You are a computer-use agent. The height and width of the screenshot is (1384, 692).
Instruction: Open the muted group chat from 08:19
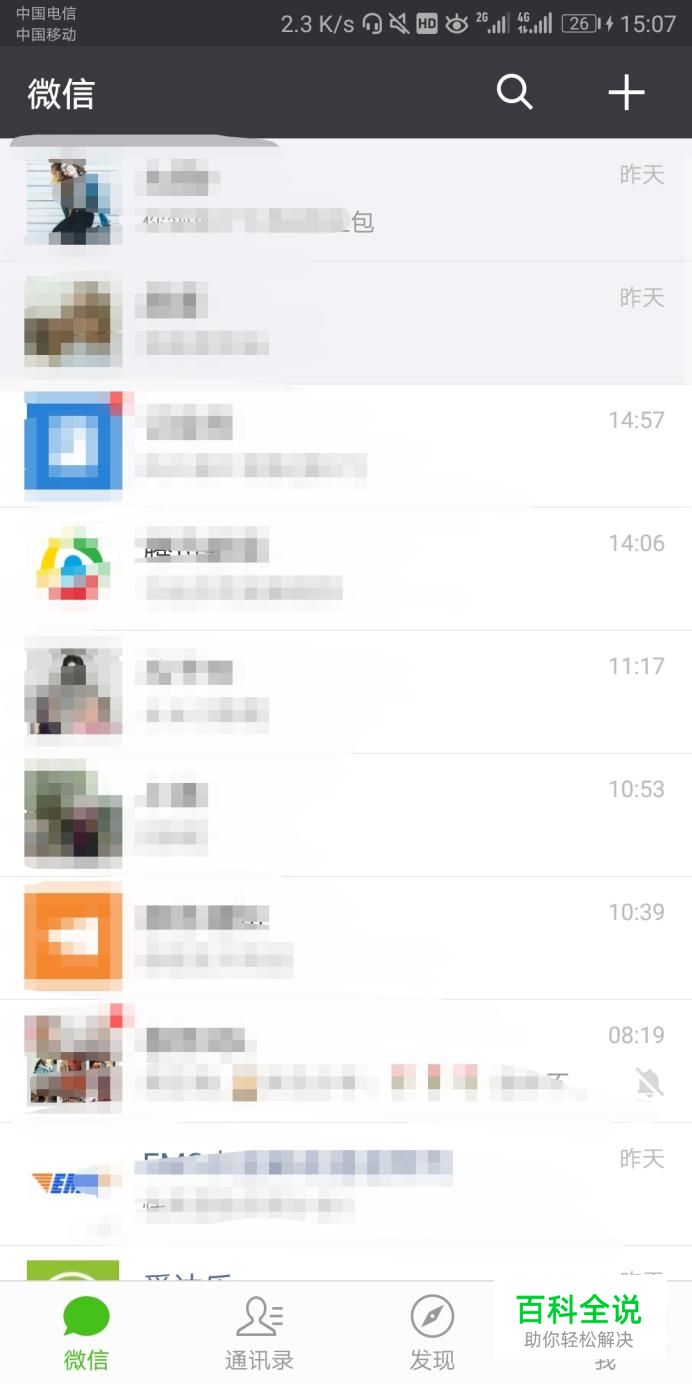tap(346, 1060)
